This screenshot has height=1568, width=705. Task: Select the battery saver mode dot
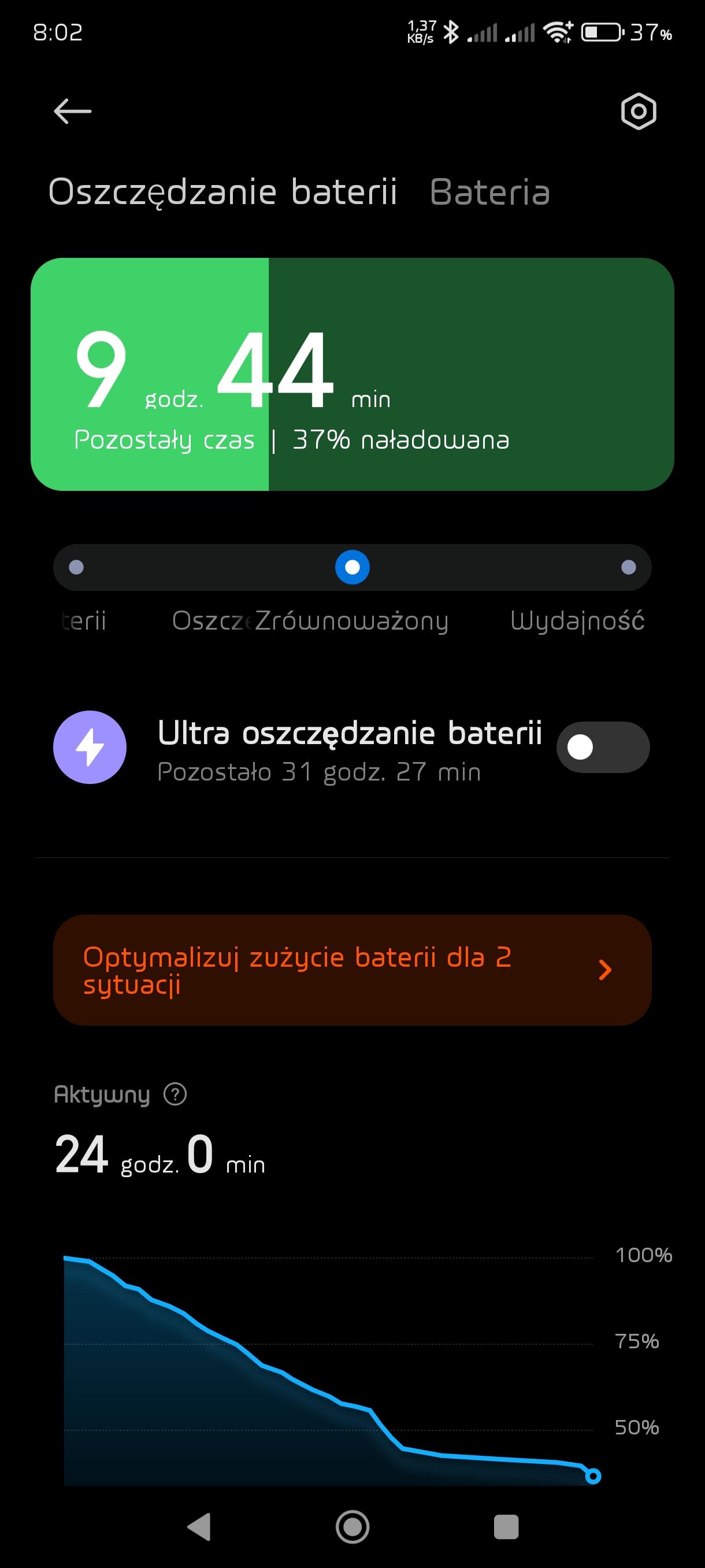tap(77, 568)
